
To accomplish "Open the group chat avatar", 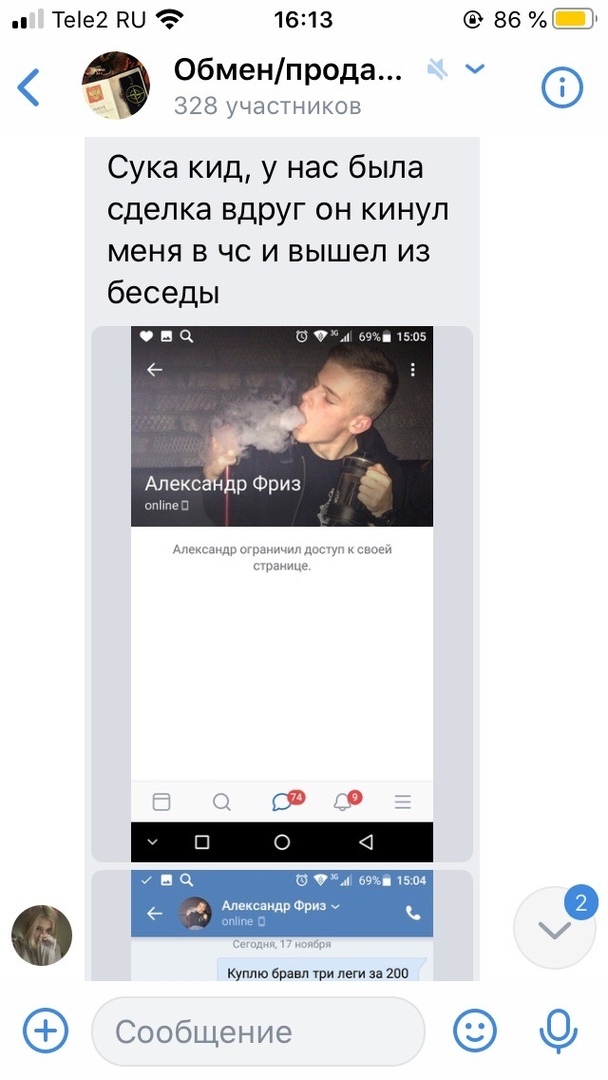I will 115,87.
